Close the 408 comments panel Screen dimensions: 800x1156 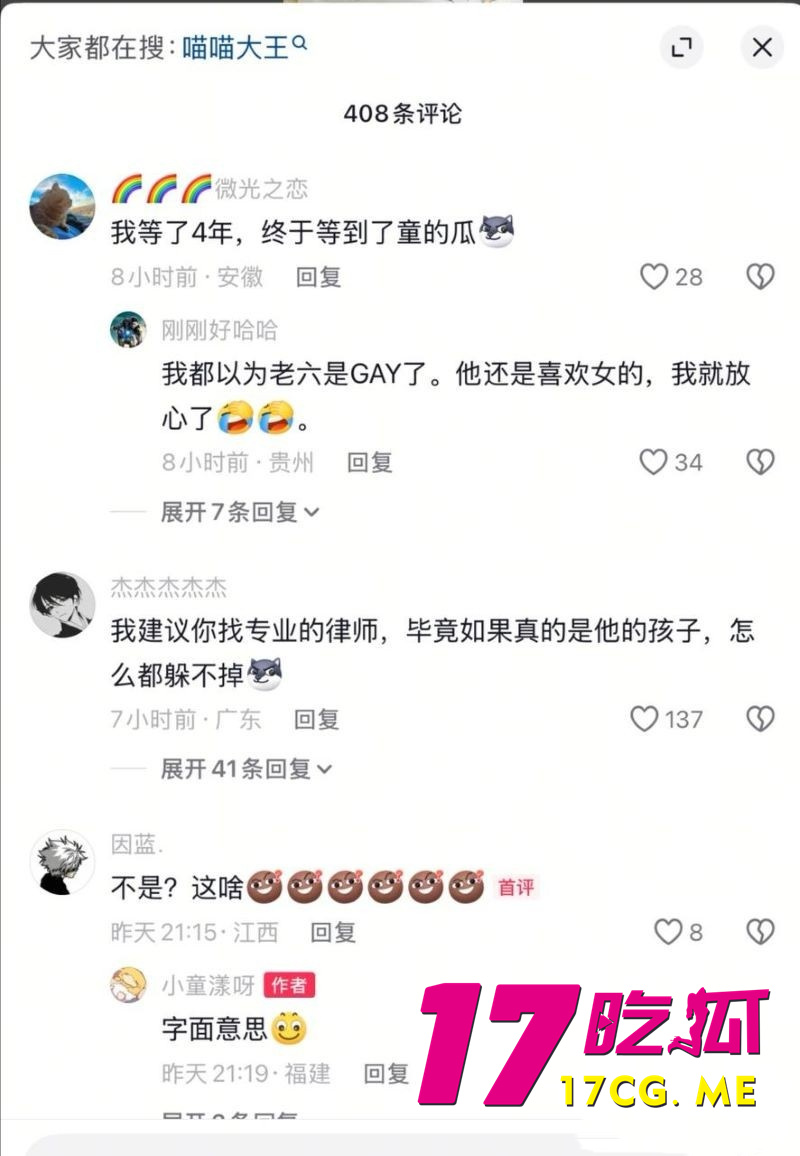763,47
